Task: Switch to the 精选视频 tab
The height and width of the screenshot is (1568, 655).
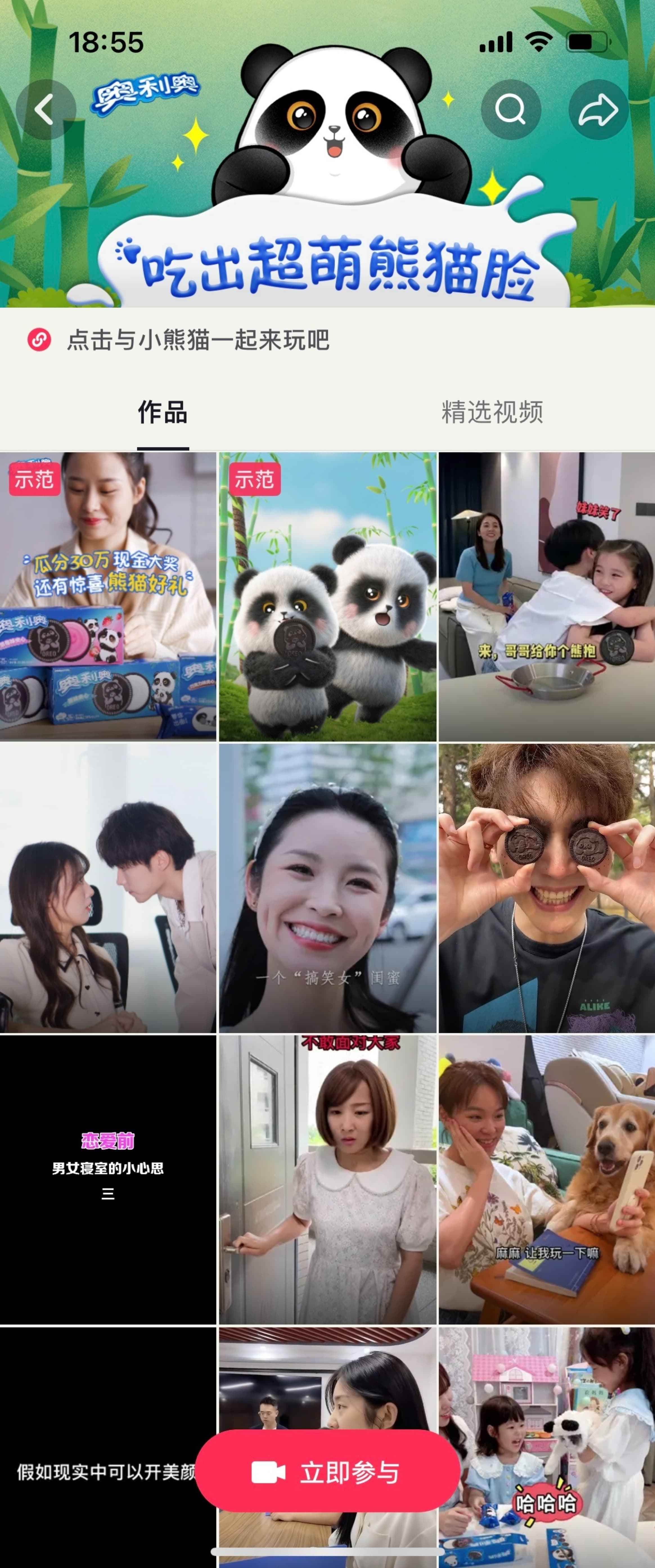Action: tap(492, 412)
